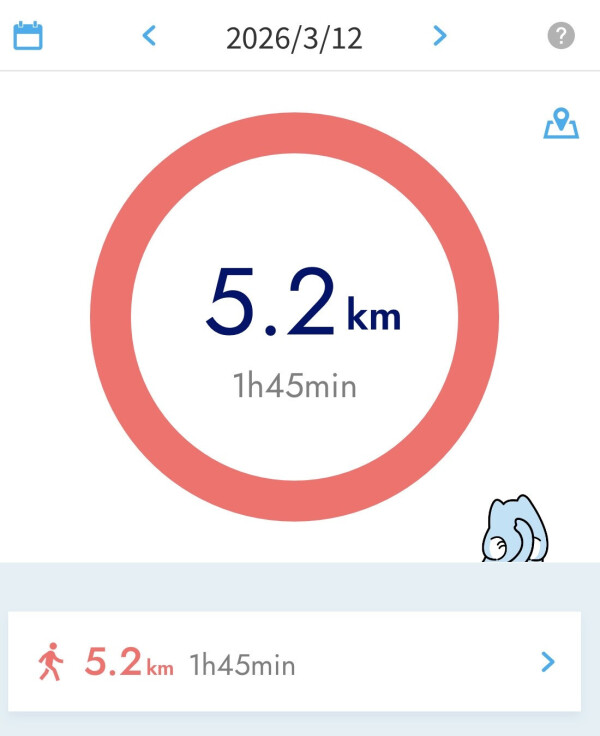Image resolution: width=600 pixels, height=736 pixels.
Task: Open the 5.2 km walking details row
Action: pyautogui.click(x=294, y=662)
